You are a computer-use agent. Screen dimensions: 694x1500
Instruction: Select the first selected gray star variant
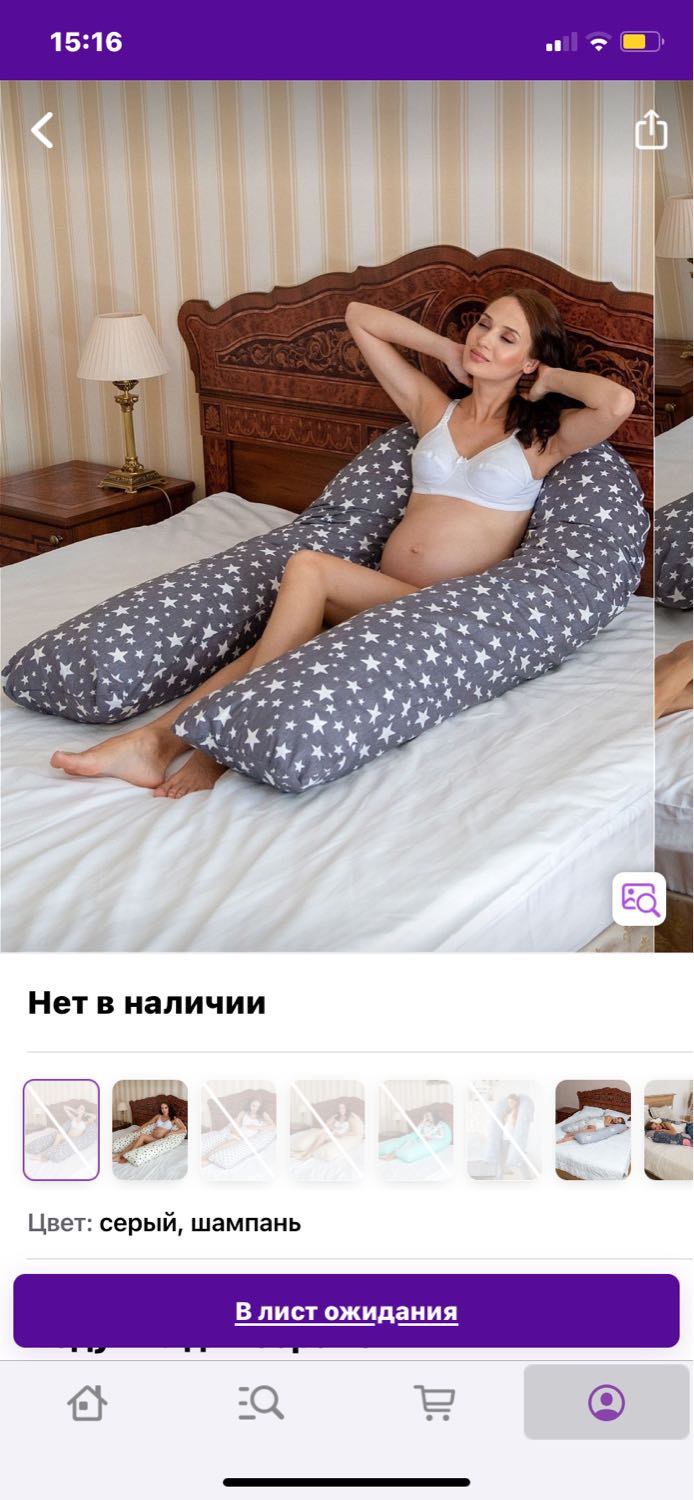61,1130
